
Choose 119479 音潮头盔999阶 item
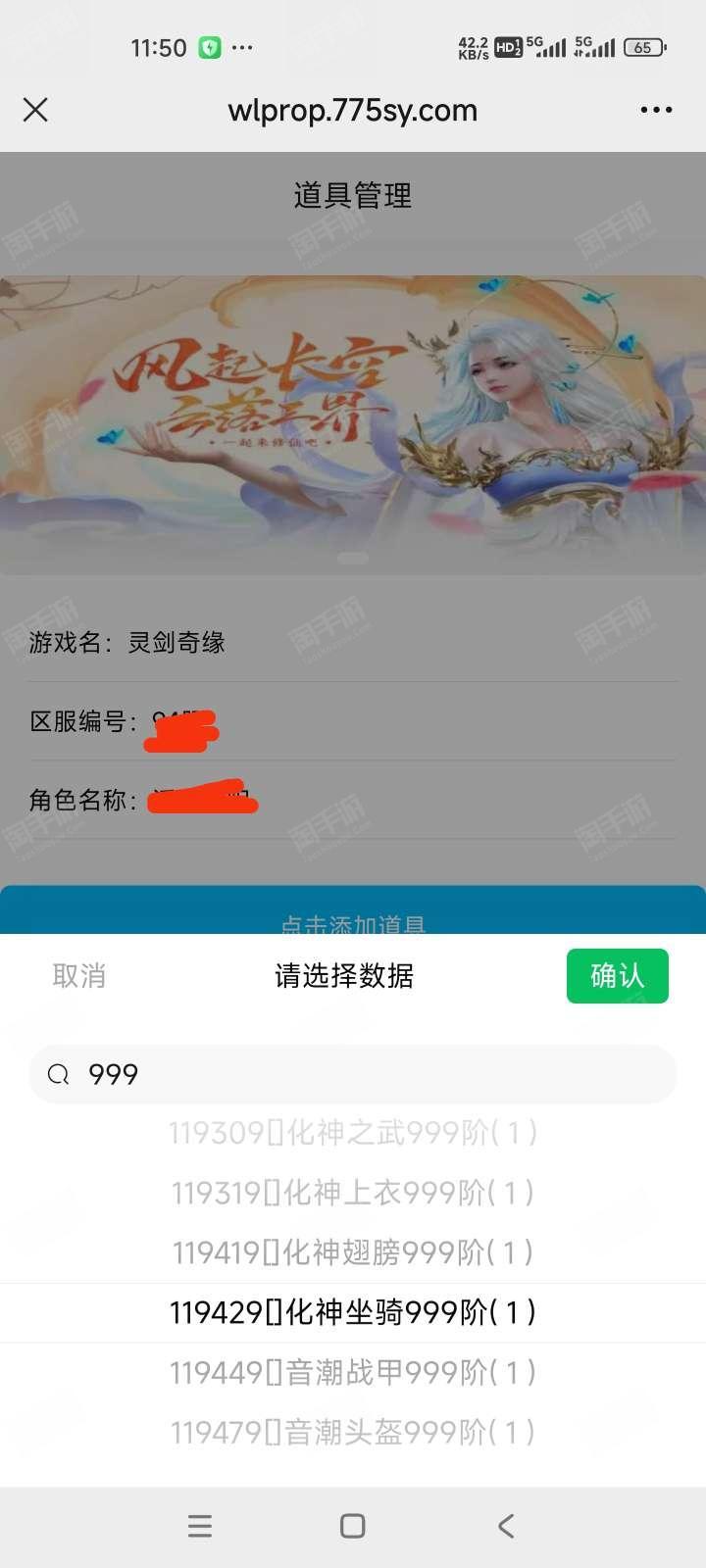click(353, 1432)
